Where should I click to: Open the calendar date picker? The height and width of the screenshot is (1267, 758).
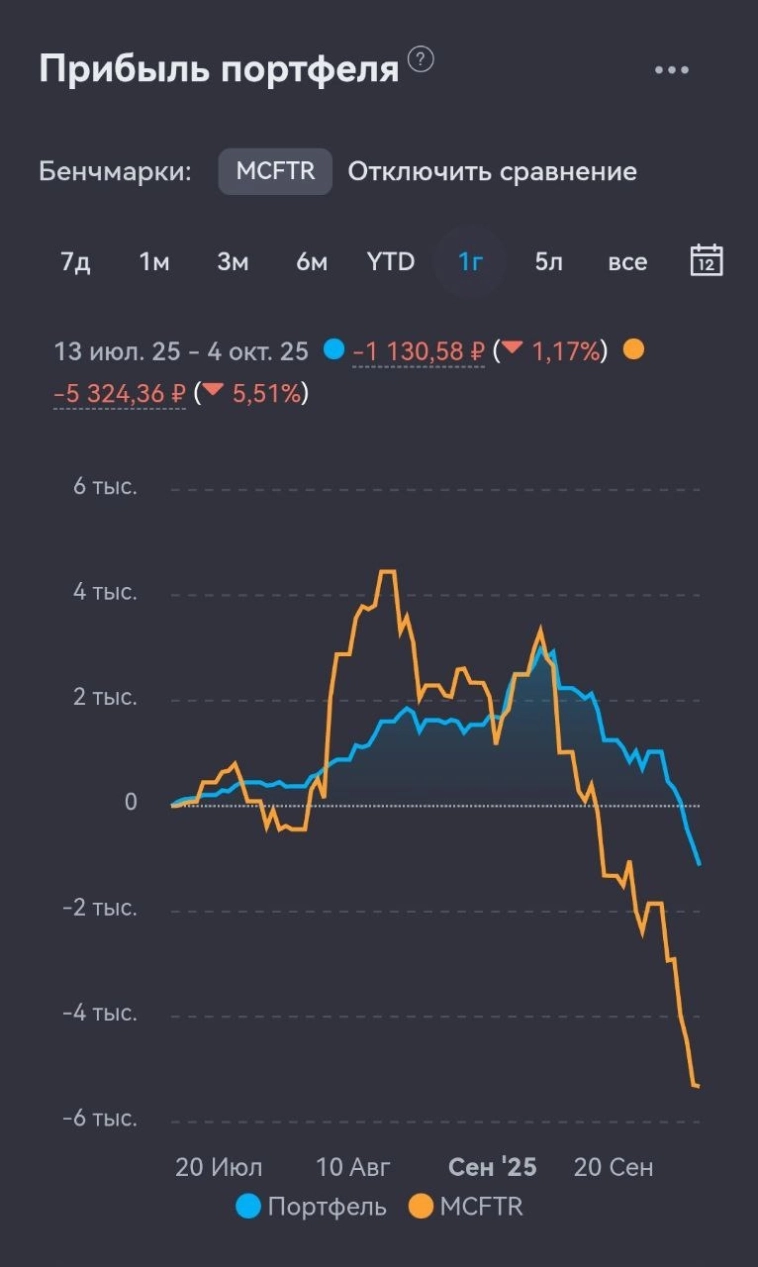point(707,260)
